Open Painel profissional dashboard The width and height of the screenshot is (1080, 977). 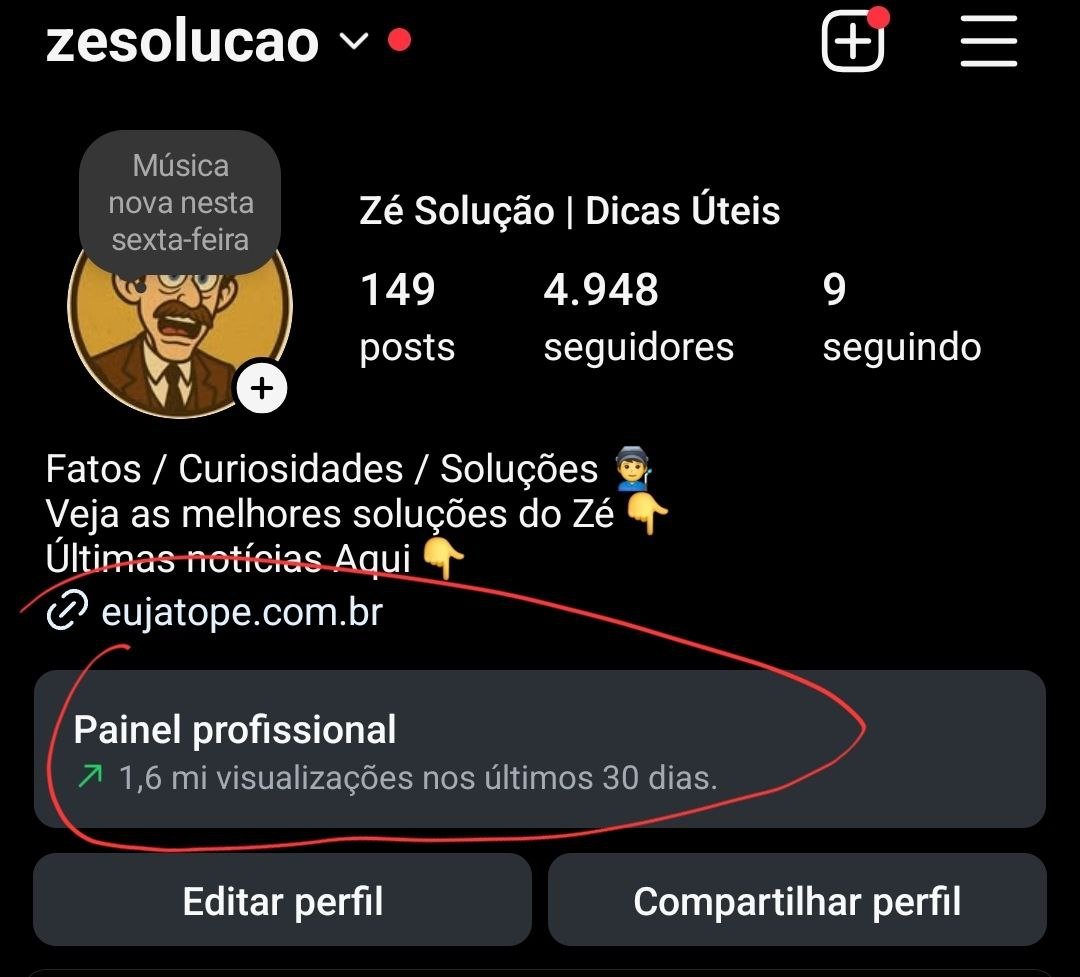pos(540,750)
